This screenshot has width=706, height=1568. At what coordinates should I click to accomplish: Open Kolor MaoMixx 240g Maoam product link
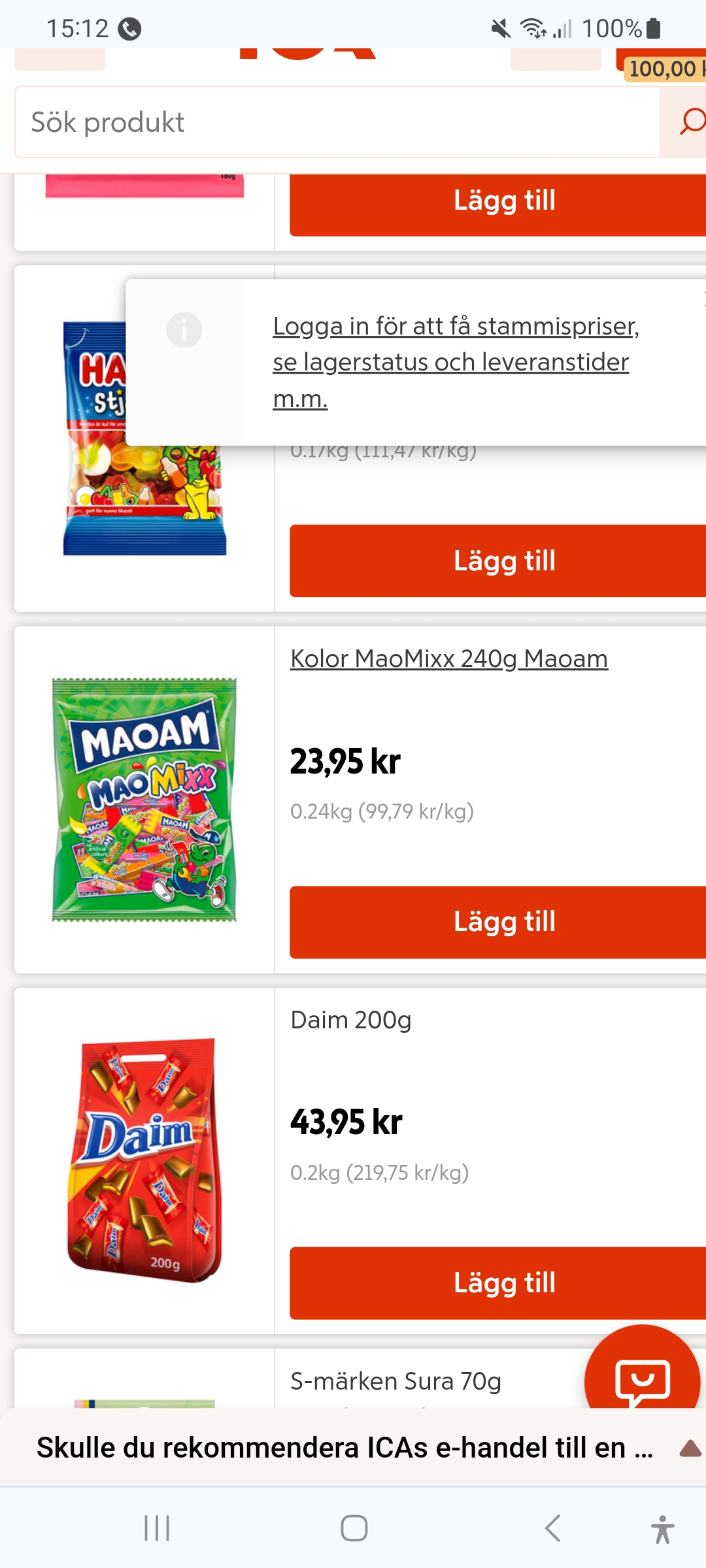449,659
